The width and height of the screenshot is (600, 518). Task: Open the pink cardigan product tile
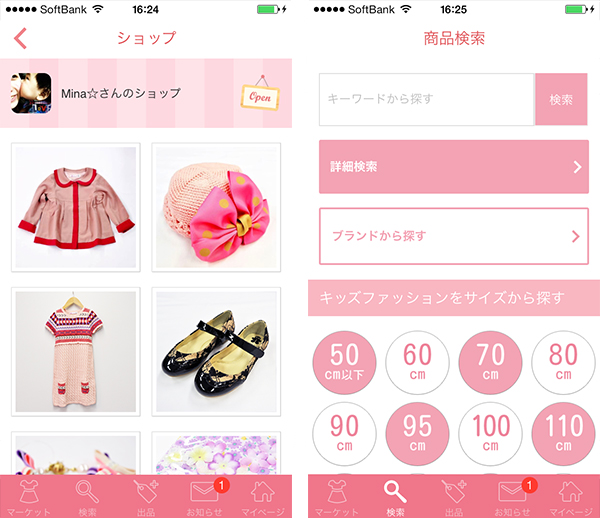(75, 207)
